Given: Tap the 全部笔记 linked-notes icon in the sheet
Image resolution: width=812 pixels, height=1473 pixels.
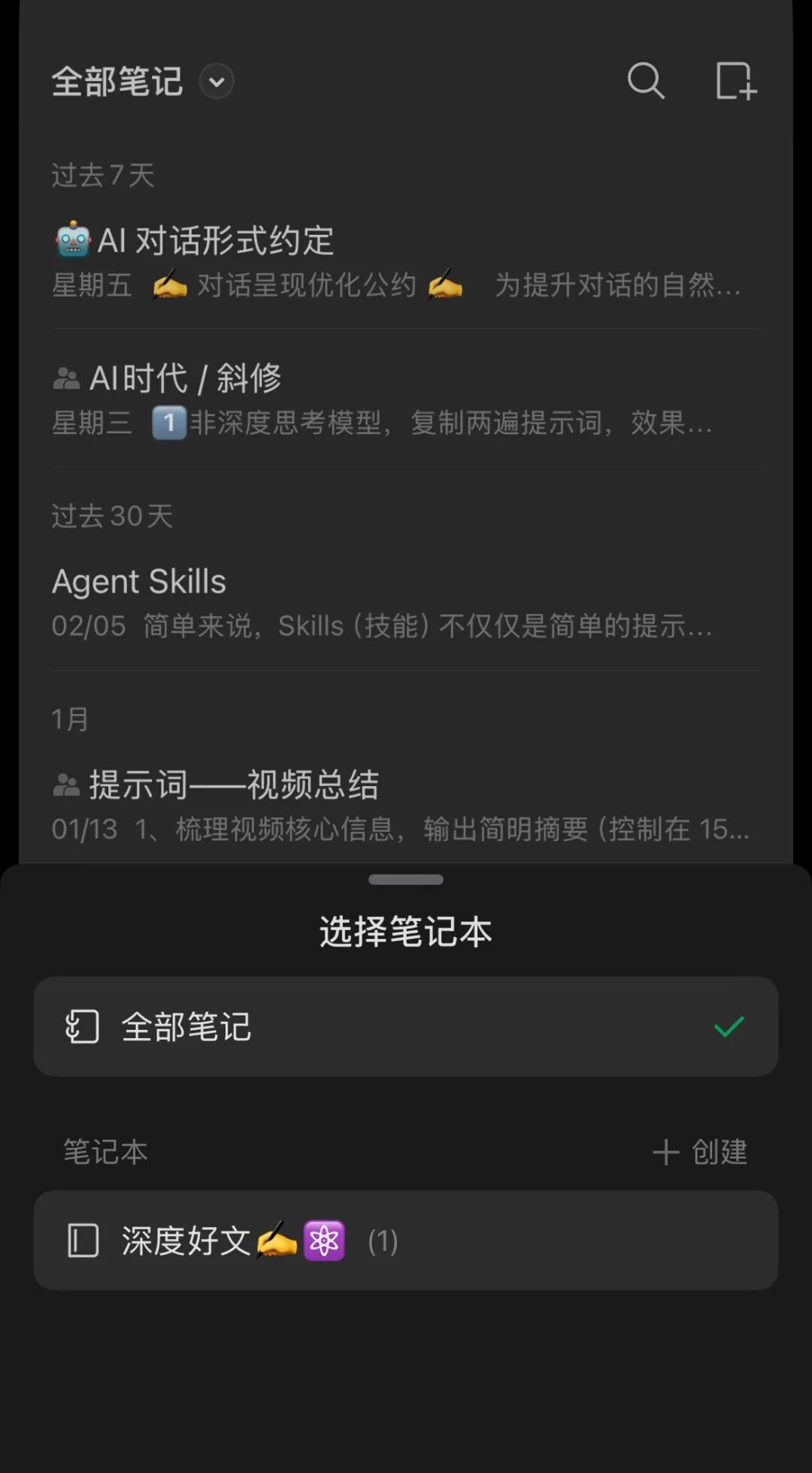Looking at the screenshot, I should 81,1026.
